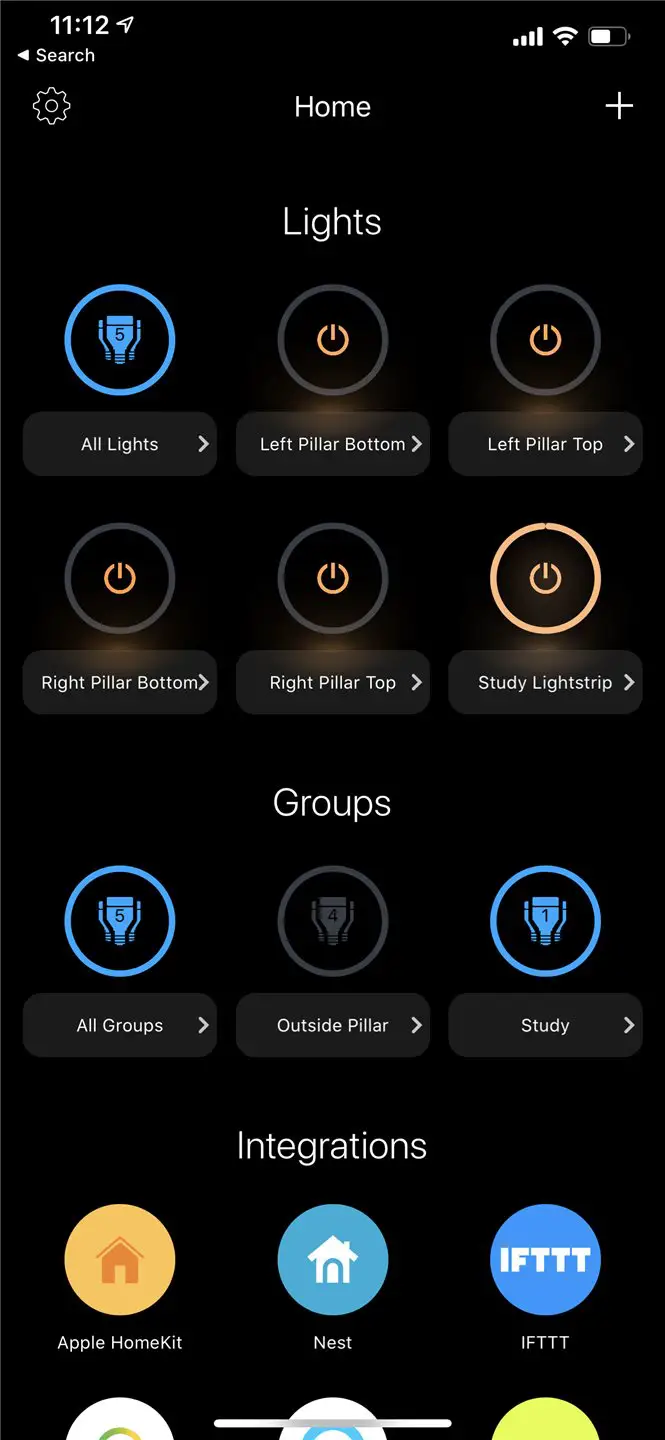
Task: Open the settings gear icon
Action: (51, 106)
